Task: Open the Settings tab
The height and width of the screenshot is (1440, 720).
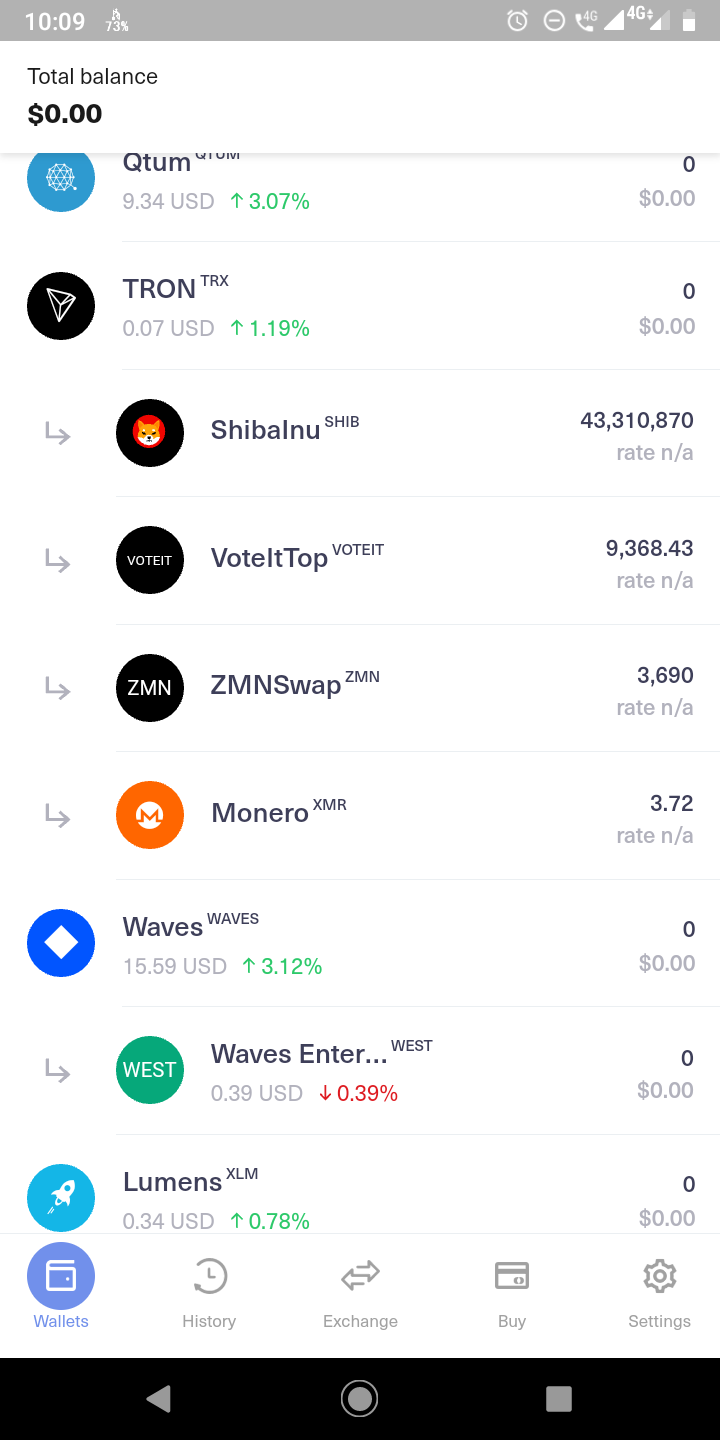Action: coord(659,1288)
